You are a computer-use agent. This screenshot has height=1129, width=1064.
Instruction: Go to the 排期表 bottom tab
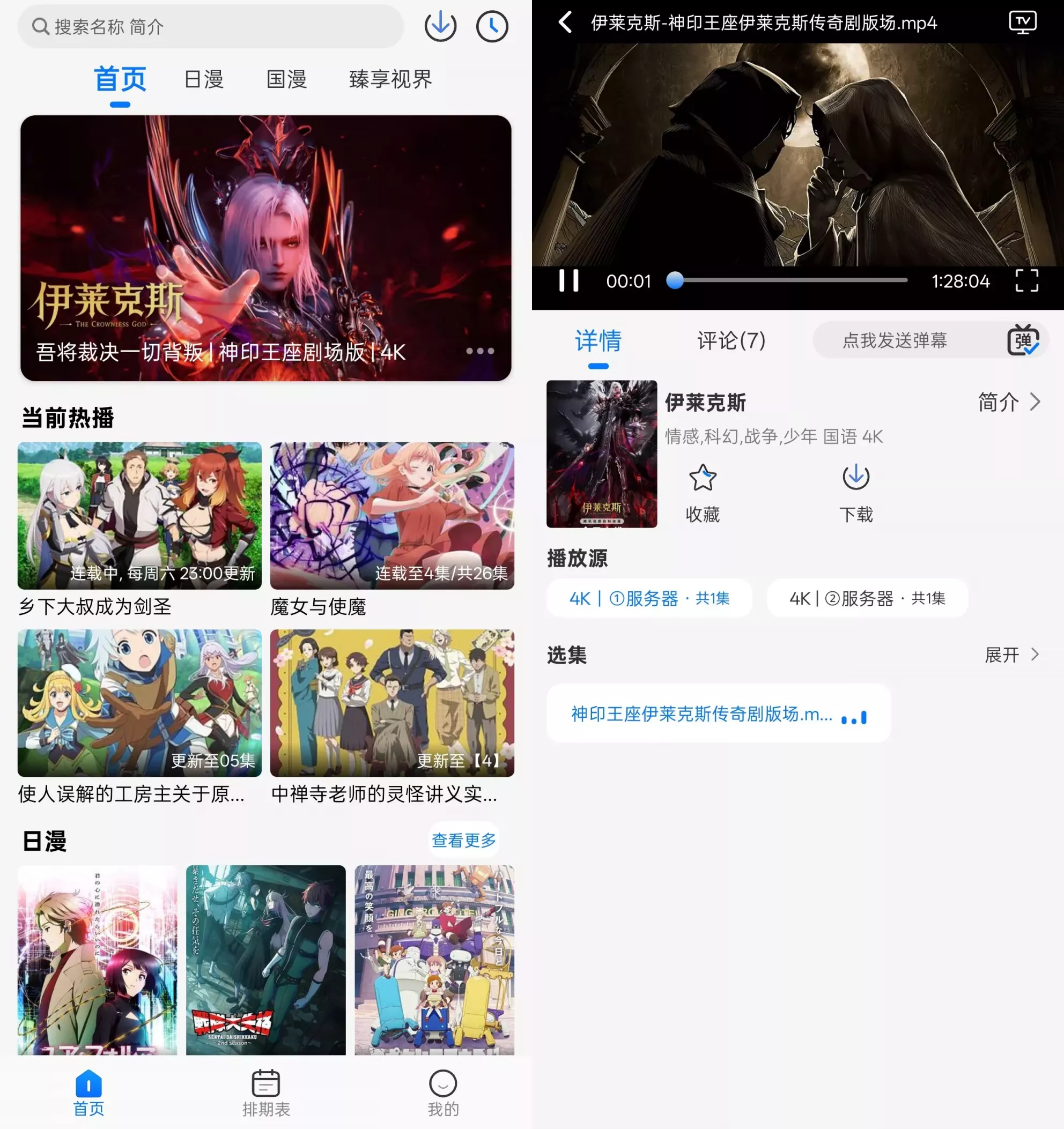(x=266, y=1093)
